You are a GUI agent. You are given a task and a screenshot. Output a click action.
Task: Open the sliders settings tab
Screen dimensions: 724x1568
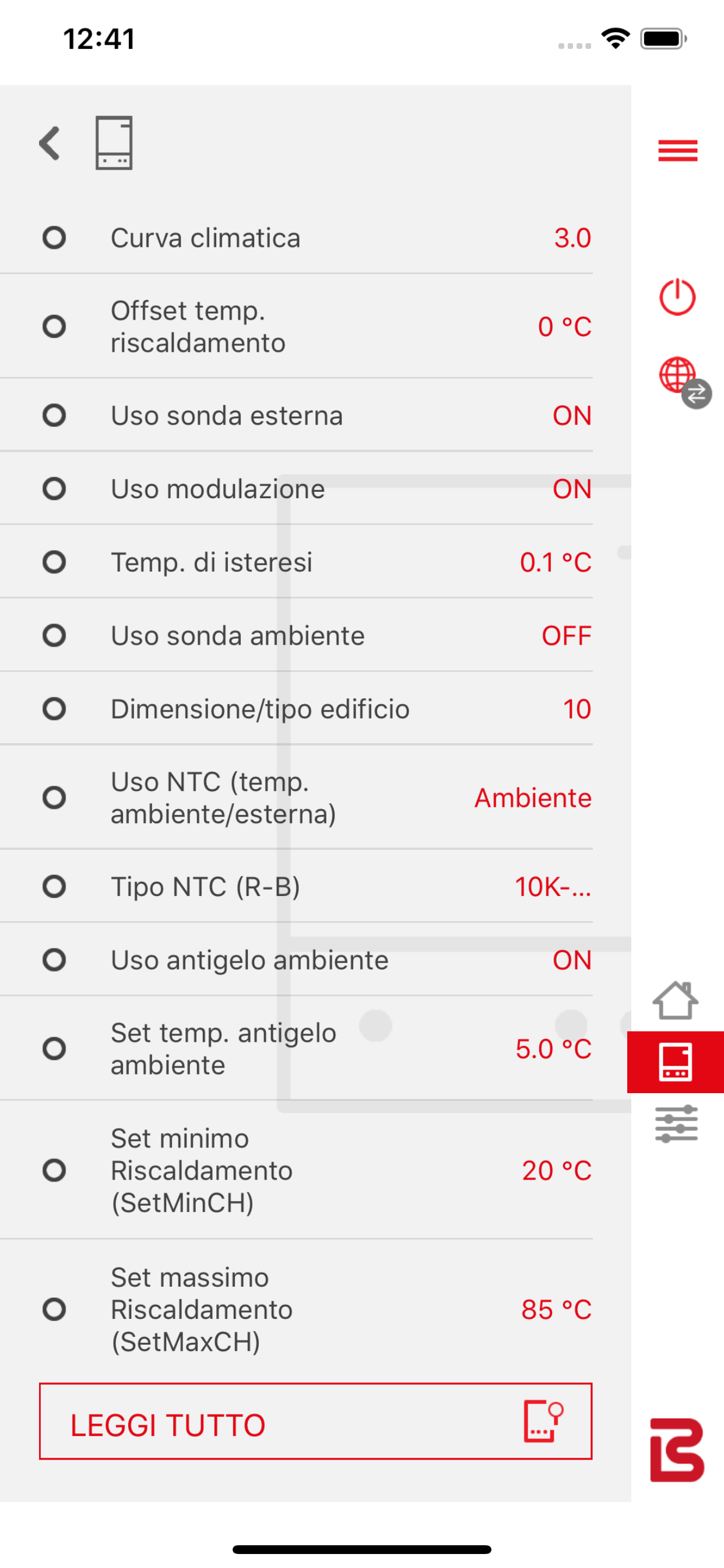pos(676,1123)
